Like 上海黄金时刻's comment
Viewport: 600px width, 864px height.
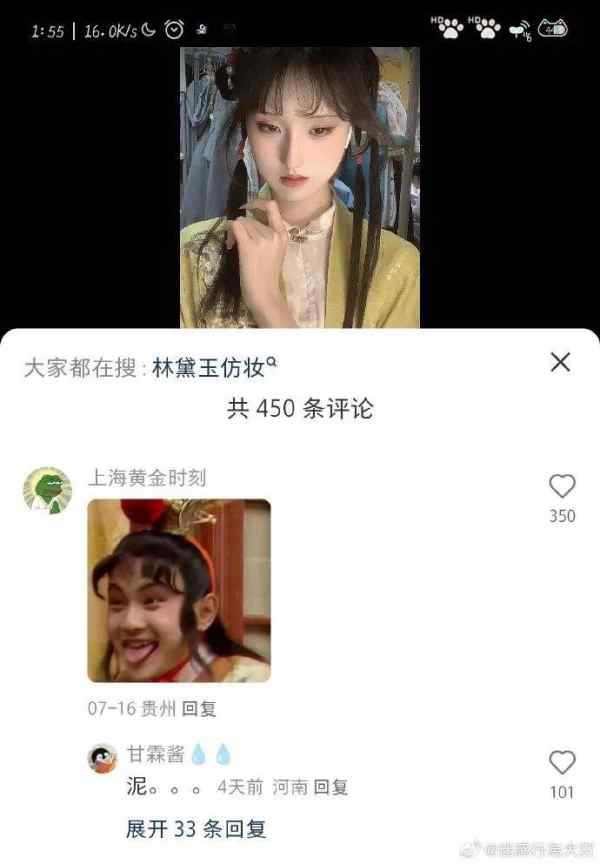point(562,487)
